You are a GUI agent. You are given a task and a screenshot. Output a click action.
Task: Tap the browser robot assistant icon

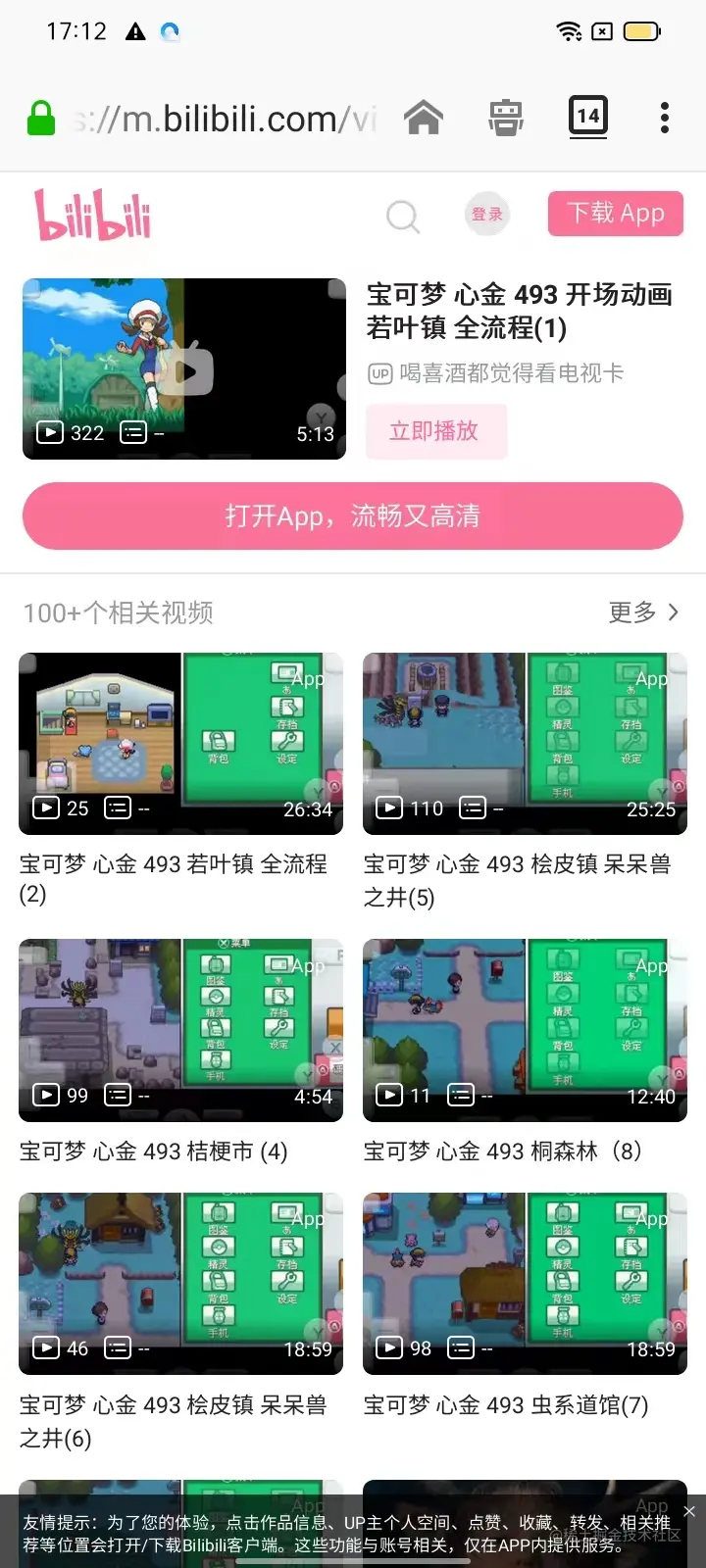tap(505, 119)
